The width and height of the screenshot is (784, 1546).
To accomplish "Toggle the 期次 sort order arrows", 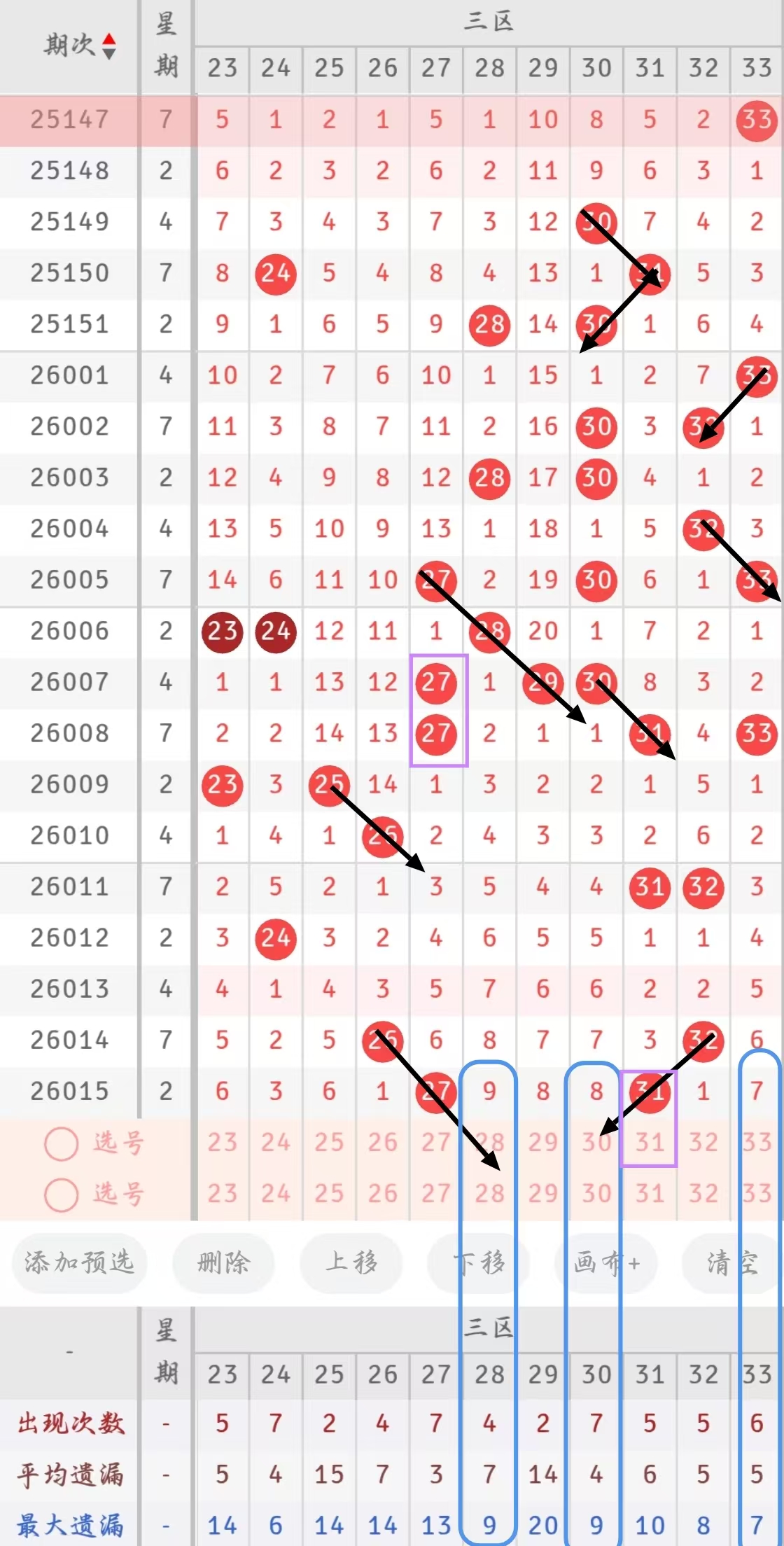I will [x=108, y=46].
